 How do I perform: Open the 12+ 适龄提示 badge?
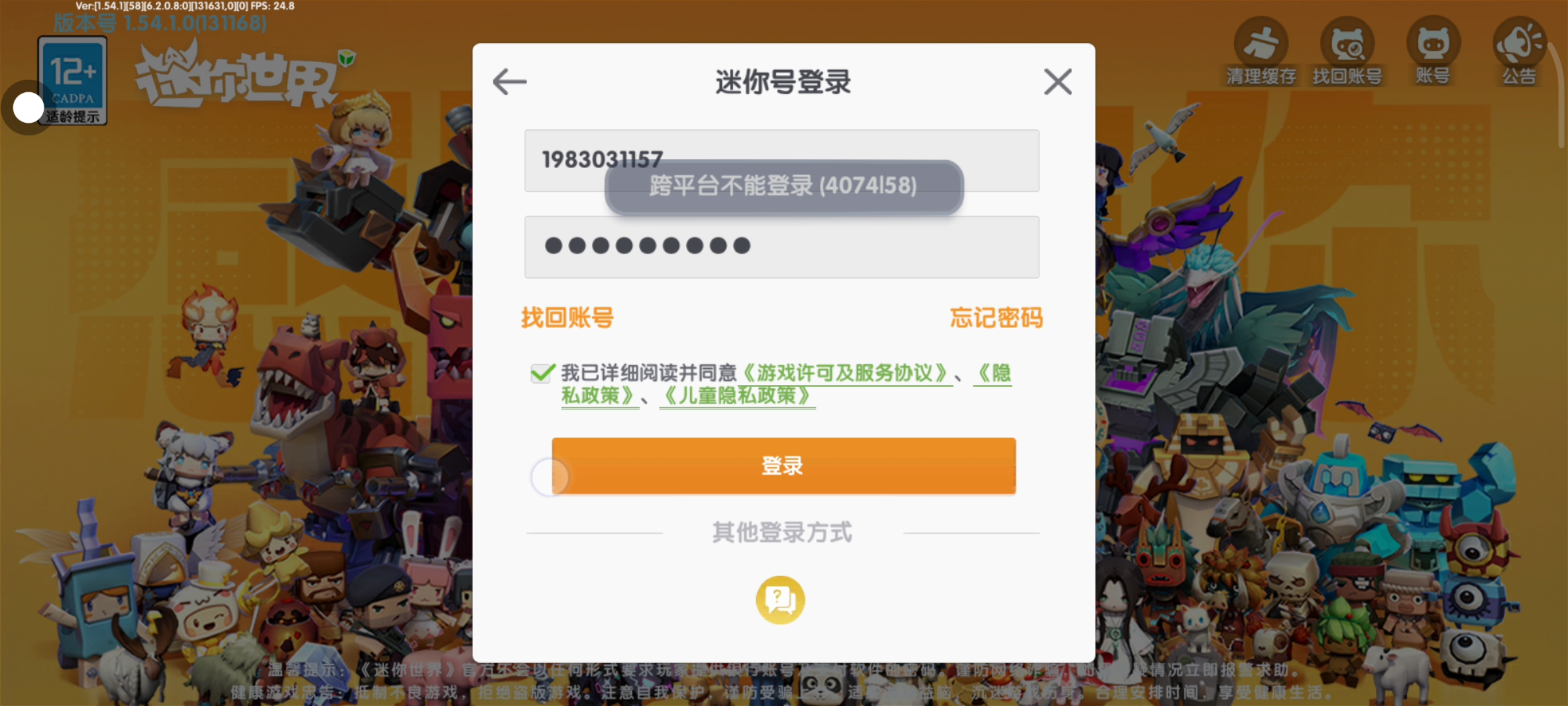[73, 80]
